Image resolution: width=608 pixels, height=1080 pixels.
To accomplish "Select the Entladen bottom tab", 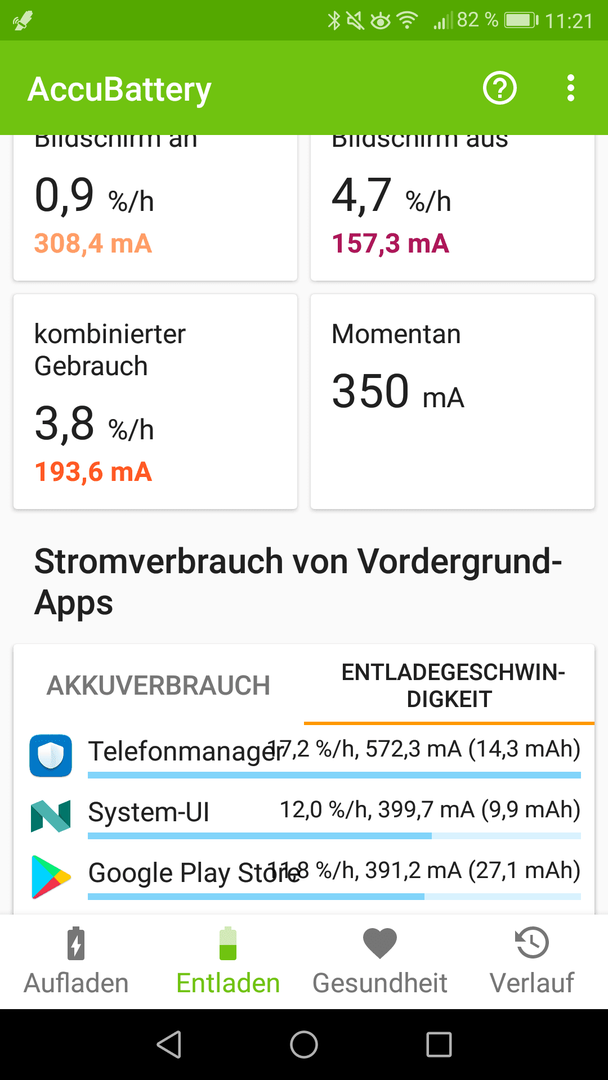I will click(228, 962).
